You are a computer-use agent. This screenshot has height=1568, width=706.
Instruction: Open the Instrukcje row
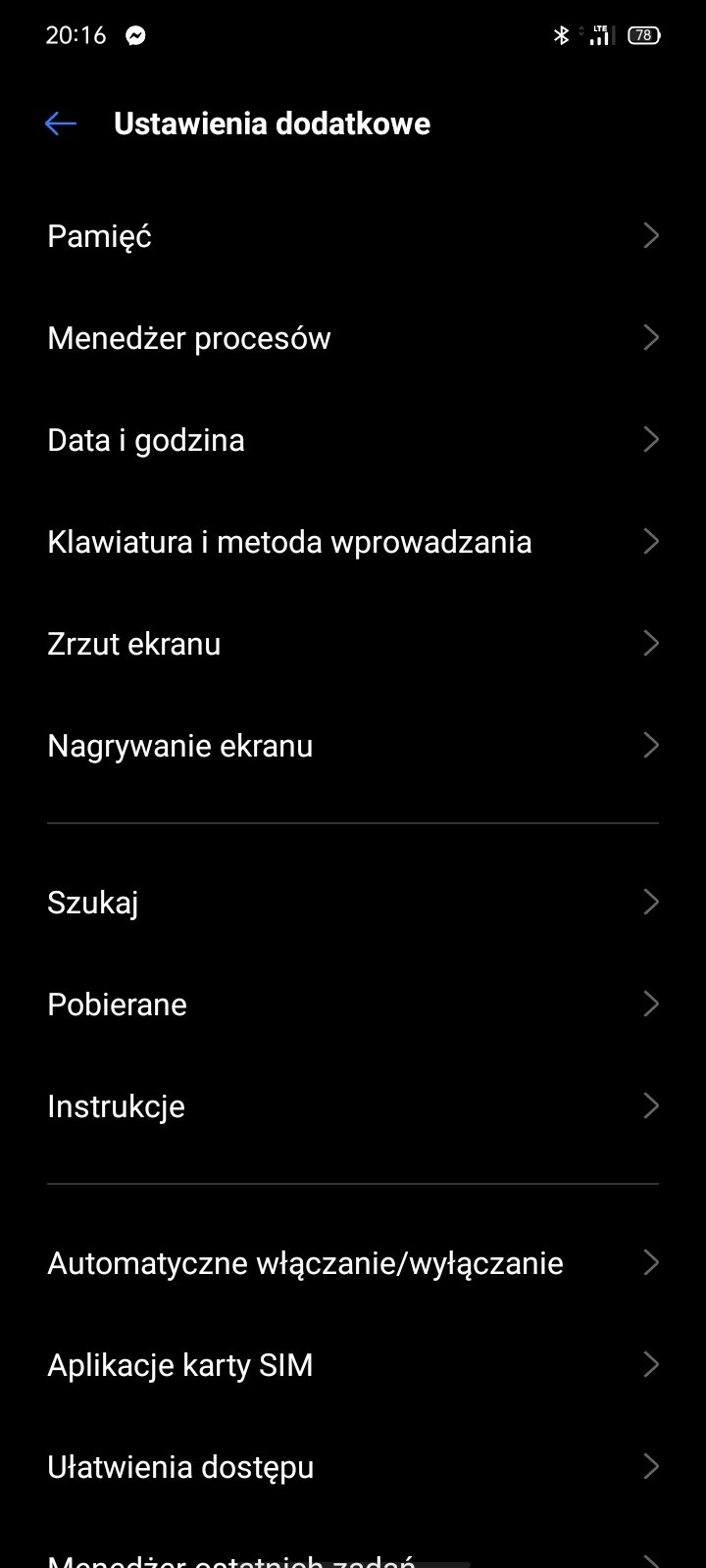tap(353, 1106)
